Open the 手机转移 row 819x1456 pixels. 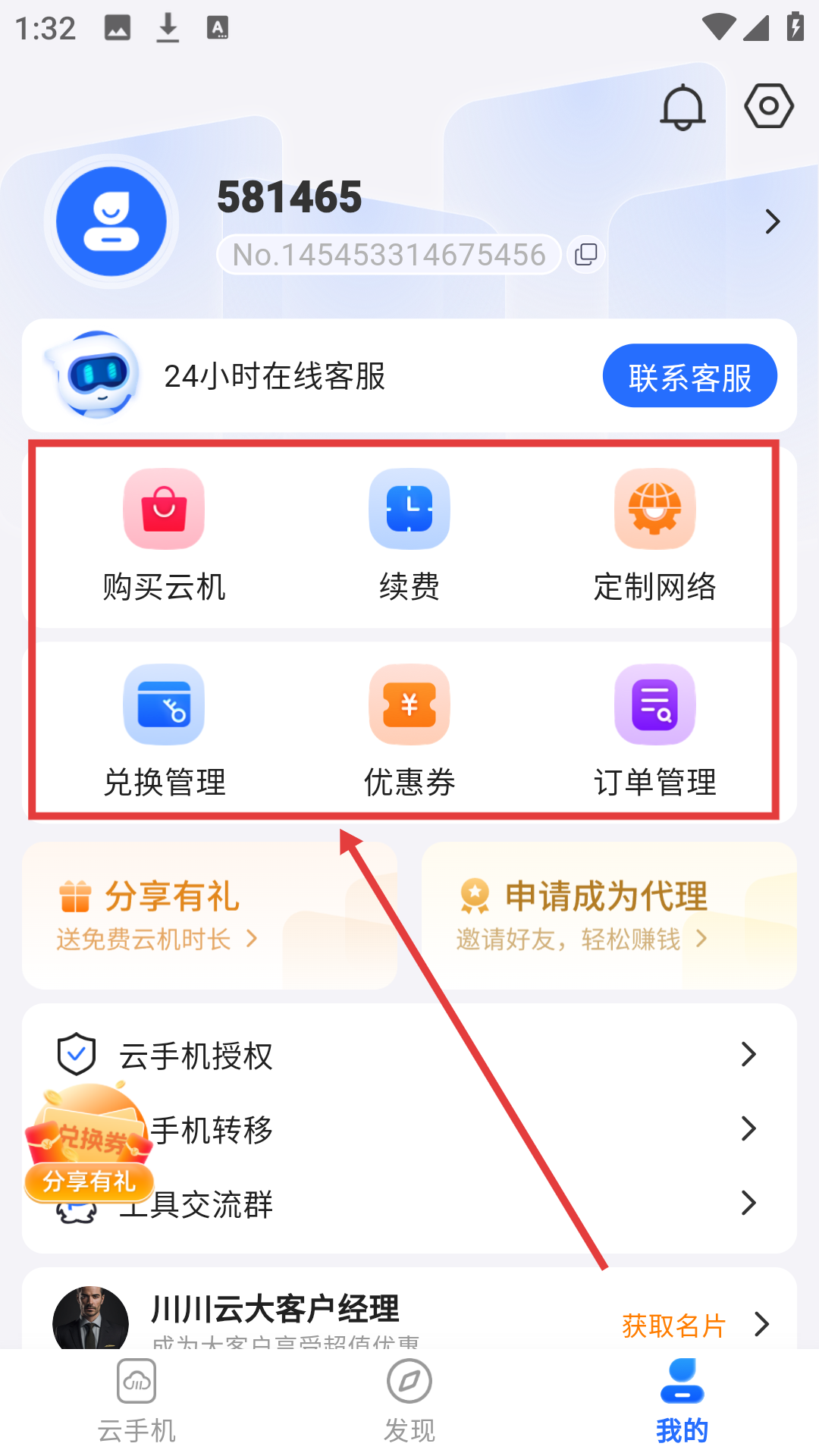455,1129
